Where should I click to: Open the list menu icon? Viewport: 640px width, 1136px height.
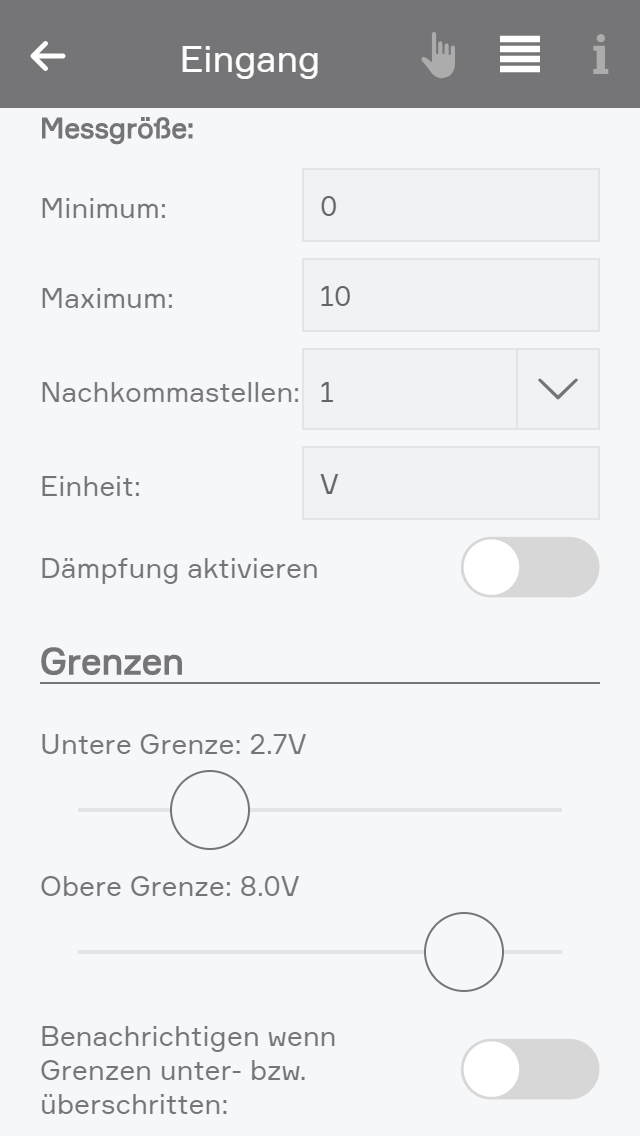[520, 55]
